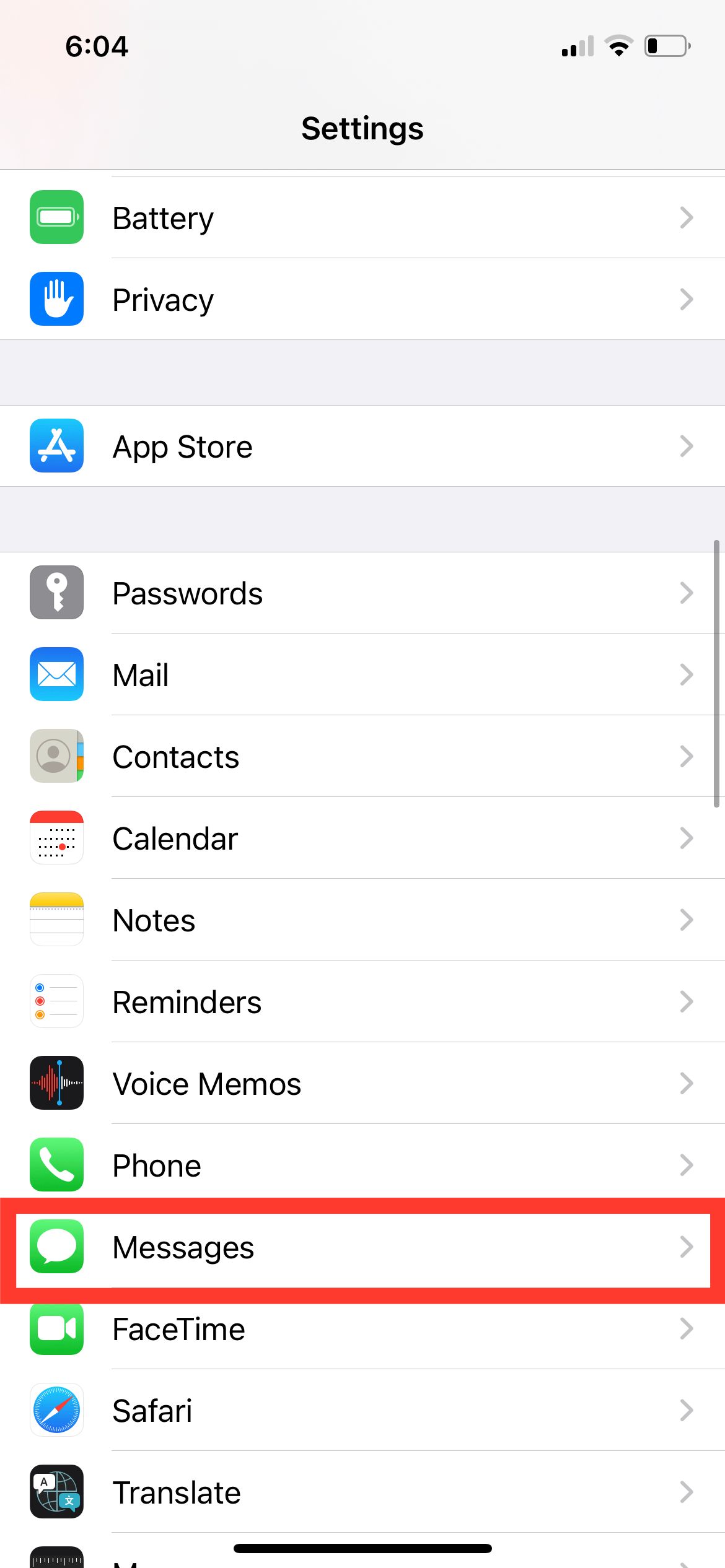This screenshot has height=1568, width=725.
Task: Tap the Passwords key icon
Action: click(x=56, y=593)
